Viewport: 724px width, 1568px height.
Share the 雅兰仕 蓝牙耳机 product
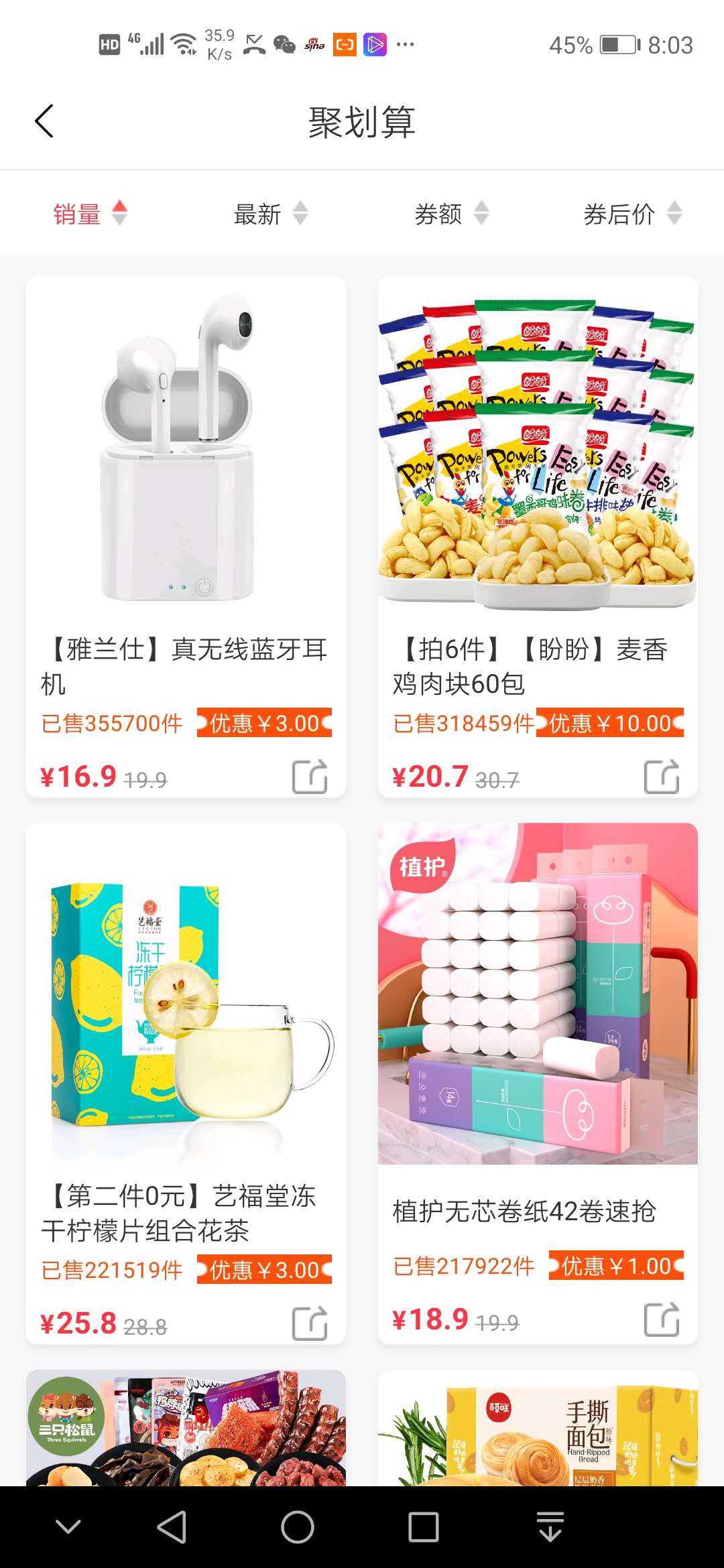click(310, 777)
